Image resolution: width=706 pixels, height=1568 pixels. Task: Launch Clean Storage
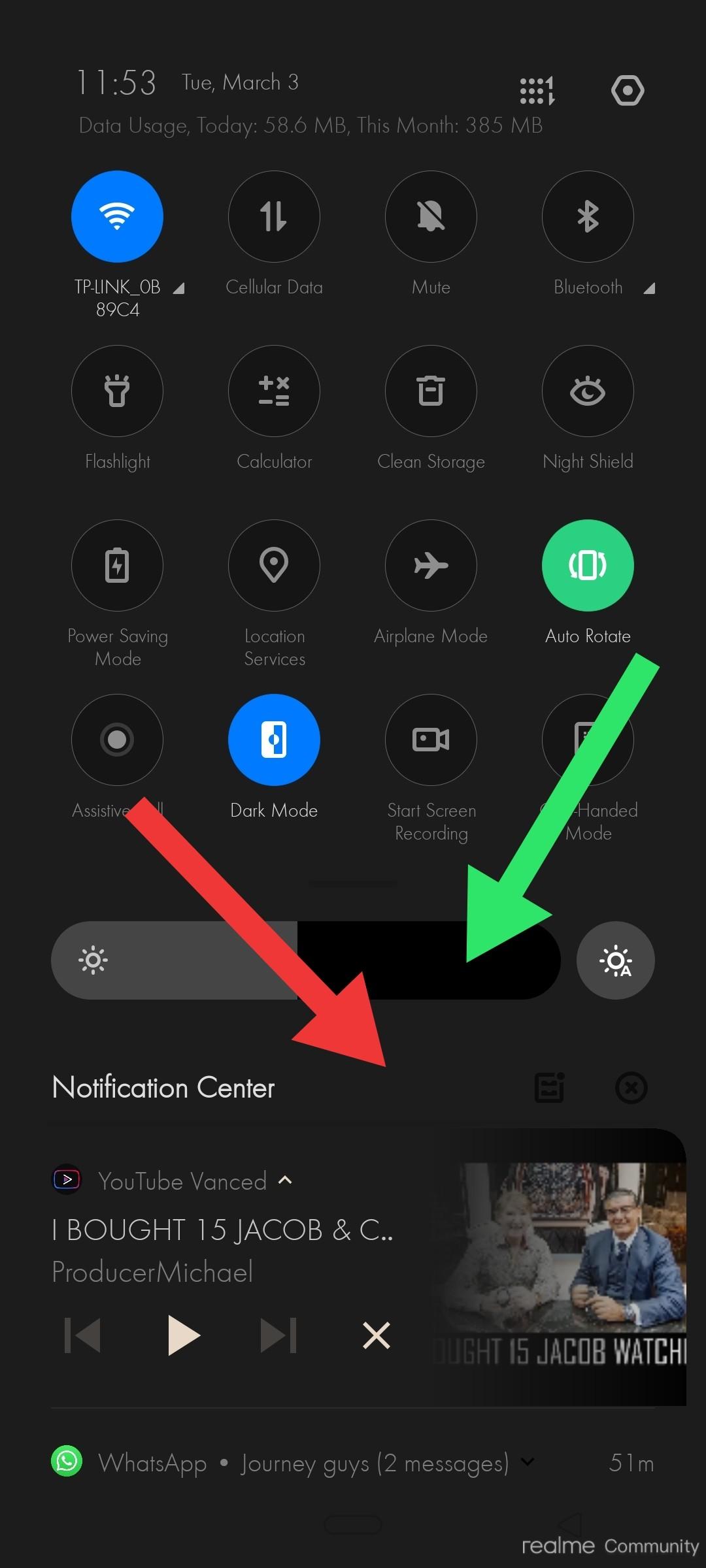[x=431, y=391]
